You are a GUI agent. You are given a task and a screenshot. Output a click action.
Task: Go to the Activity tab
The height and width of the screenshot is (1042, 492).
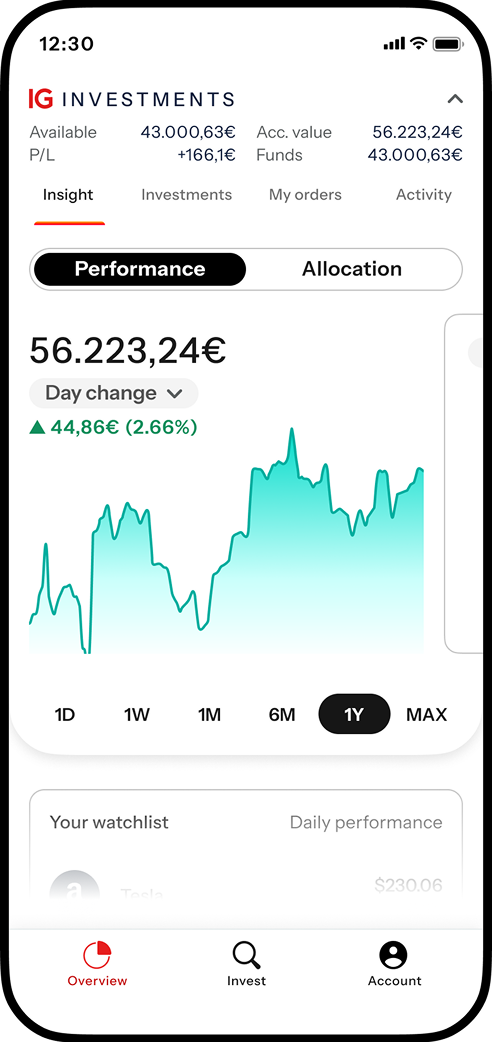424,195
